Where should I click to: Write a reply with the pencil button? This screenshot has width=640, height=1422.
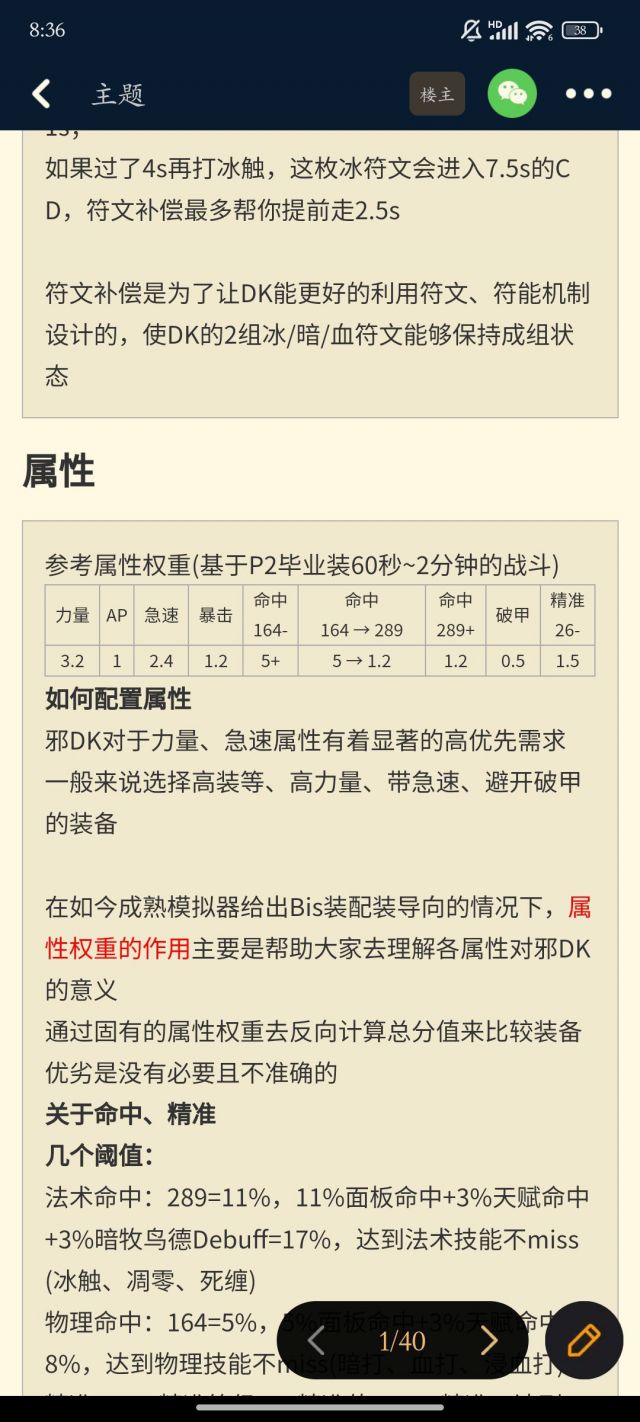click(x=584, y=1340)
